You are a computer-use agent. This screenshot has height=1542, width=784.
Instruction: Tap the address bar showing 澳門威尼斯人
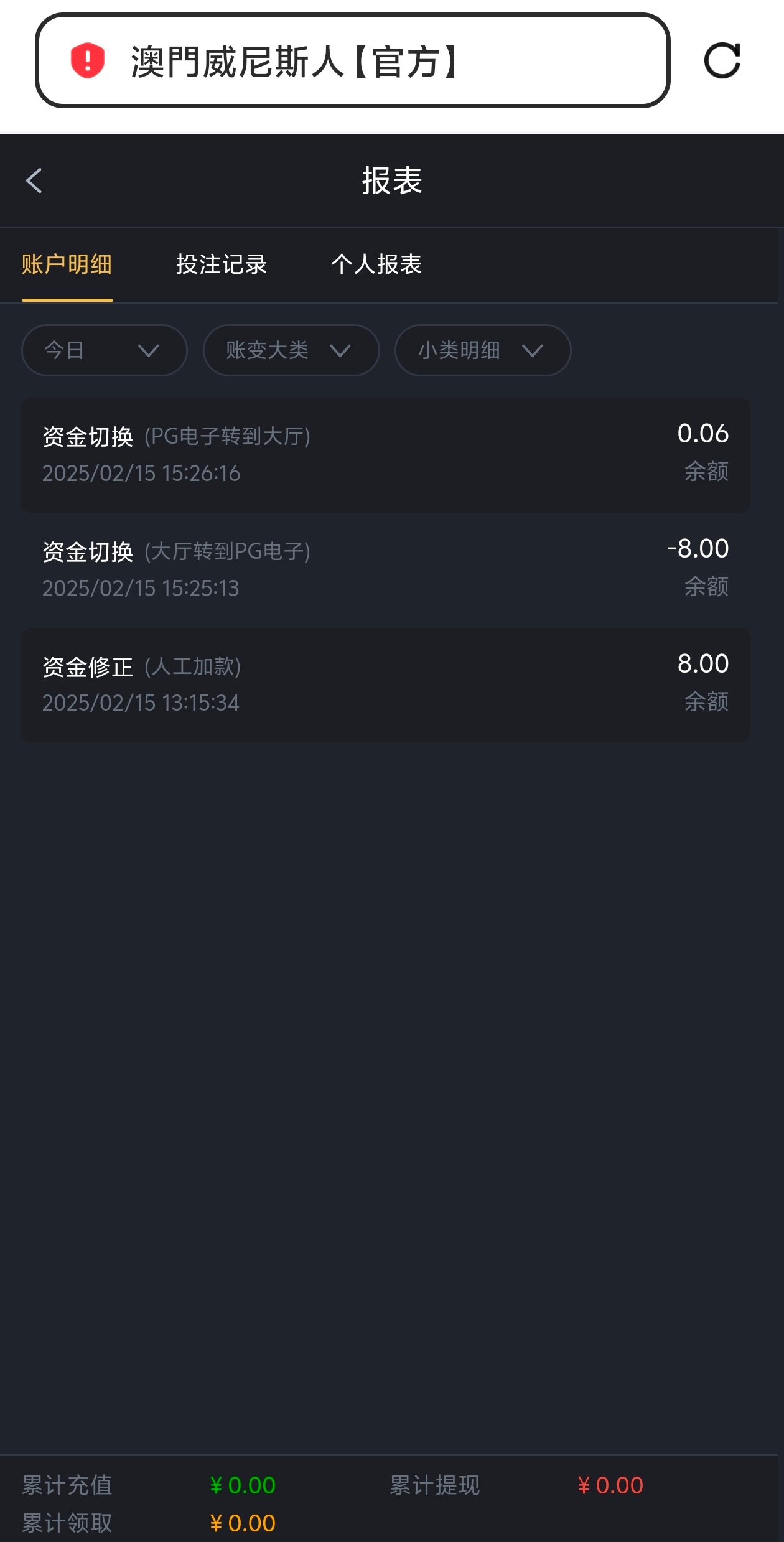[352, 60]
